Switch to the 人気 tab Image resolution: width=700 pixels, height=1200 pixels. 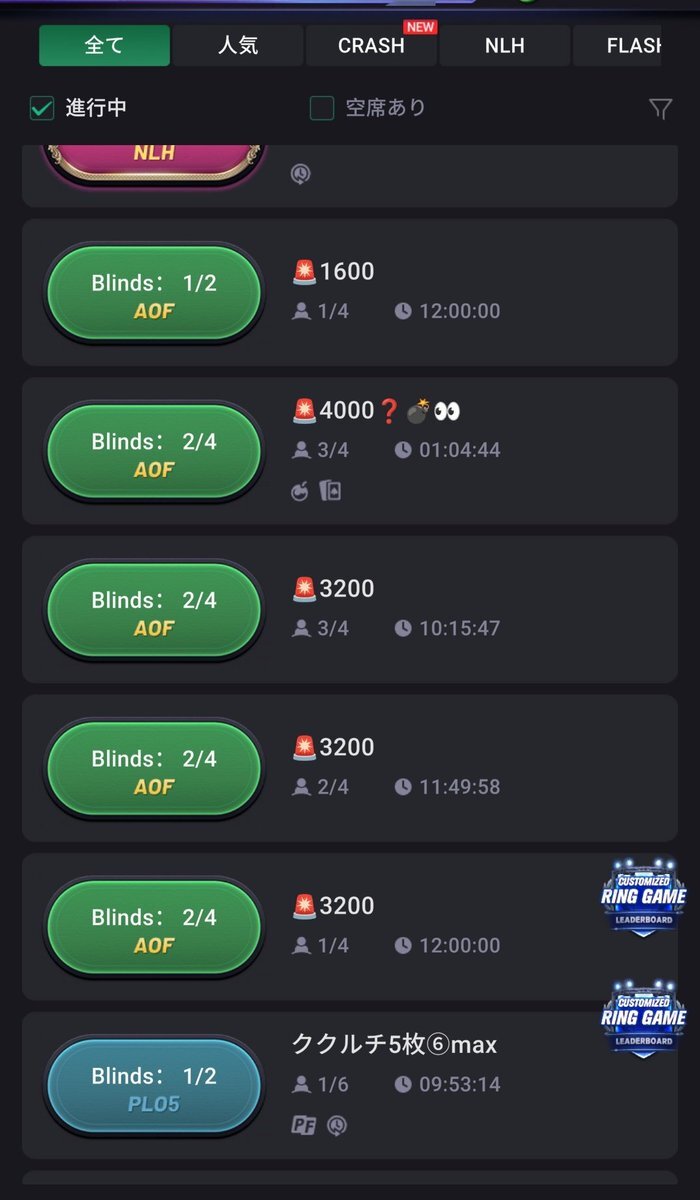pyautogui.click(x=238, y=46)
